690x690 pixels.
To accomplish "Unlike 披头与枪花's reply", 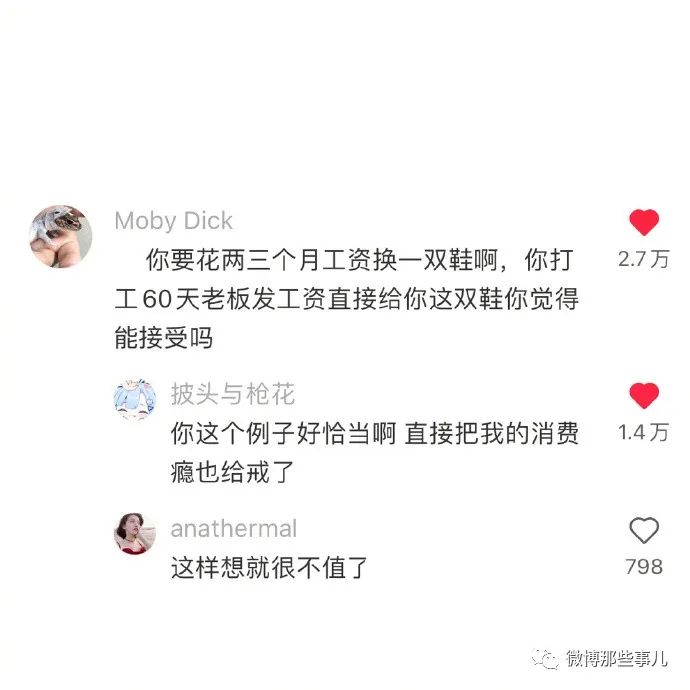I will coord(644,396).
